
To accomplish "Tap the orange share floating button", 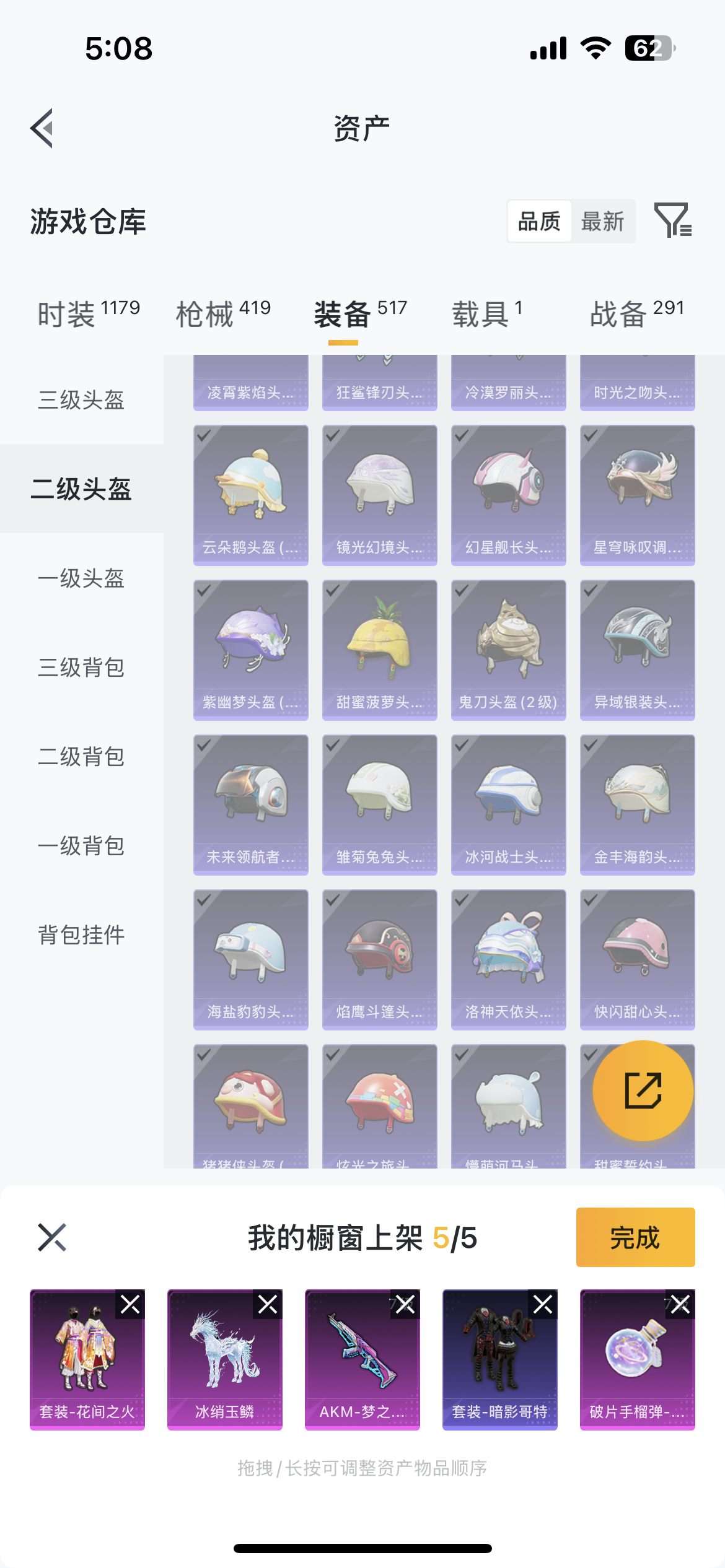I will pyautogui.click(x=643, y=1091).
